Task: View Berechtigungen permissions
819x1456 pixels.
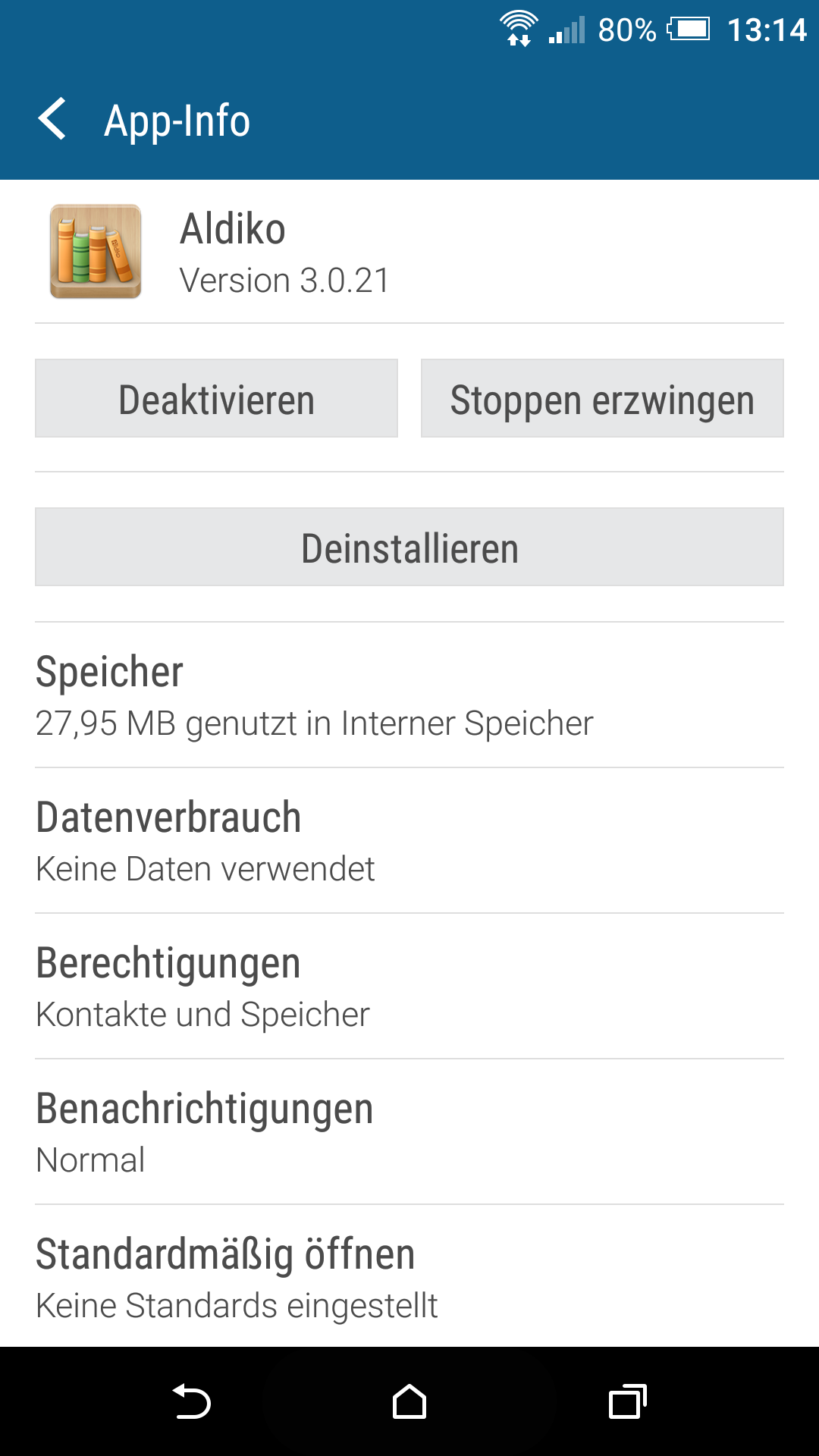Action: point(409,987)
